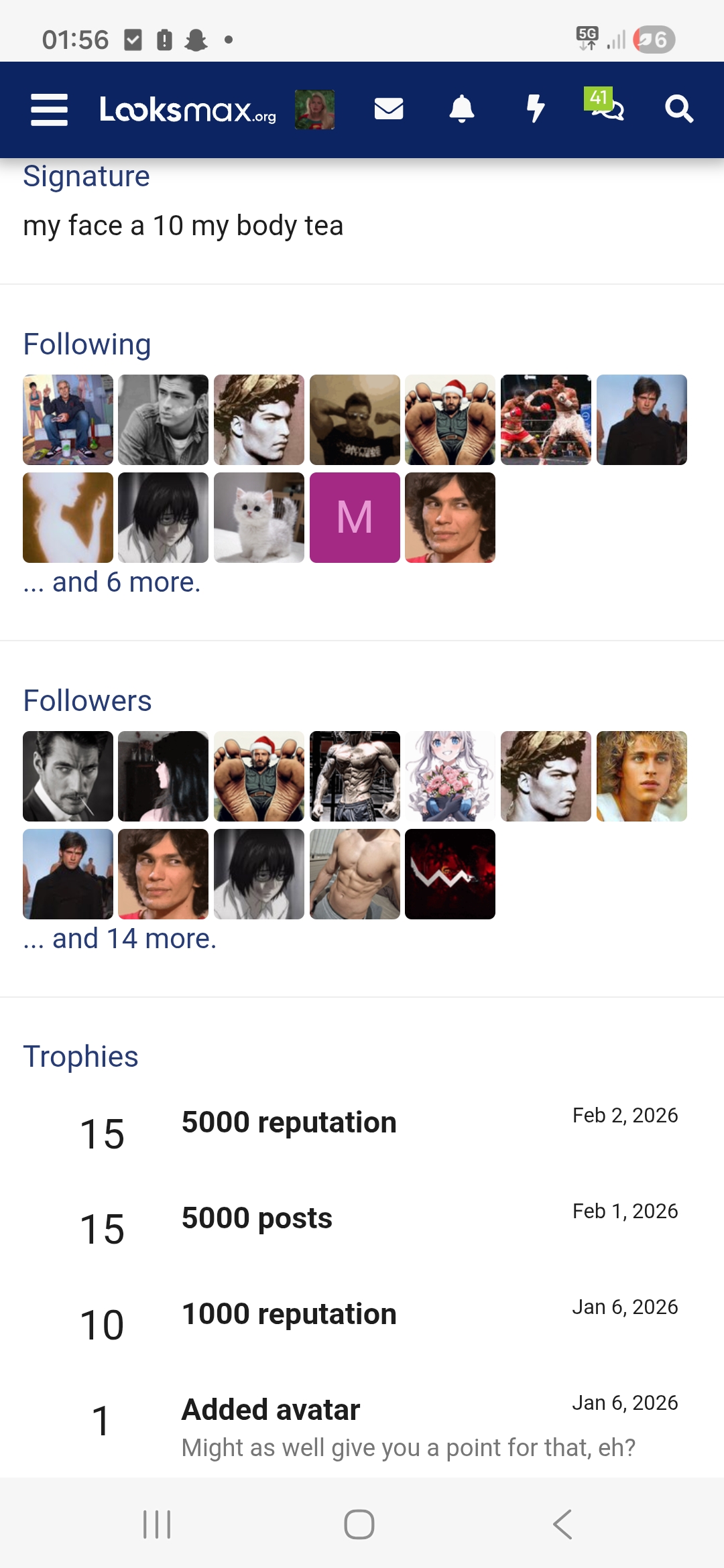This screenshot has height=1568, width=724.
Task: Show 14 more followers
Action: point(120,939)
